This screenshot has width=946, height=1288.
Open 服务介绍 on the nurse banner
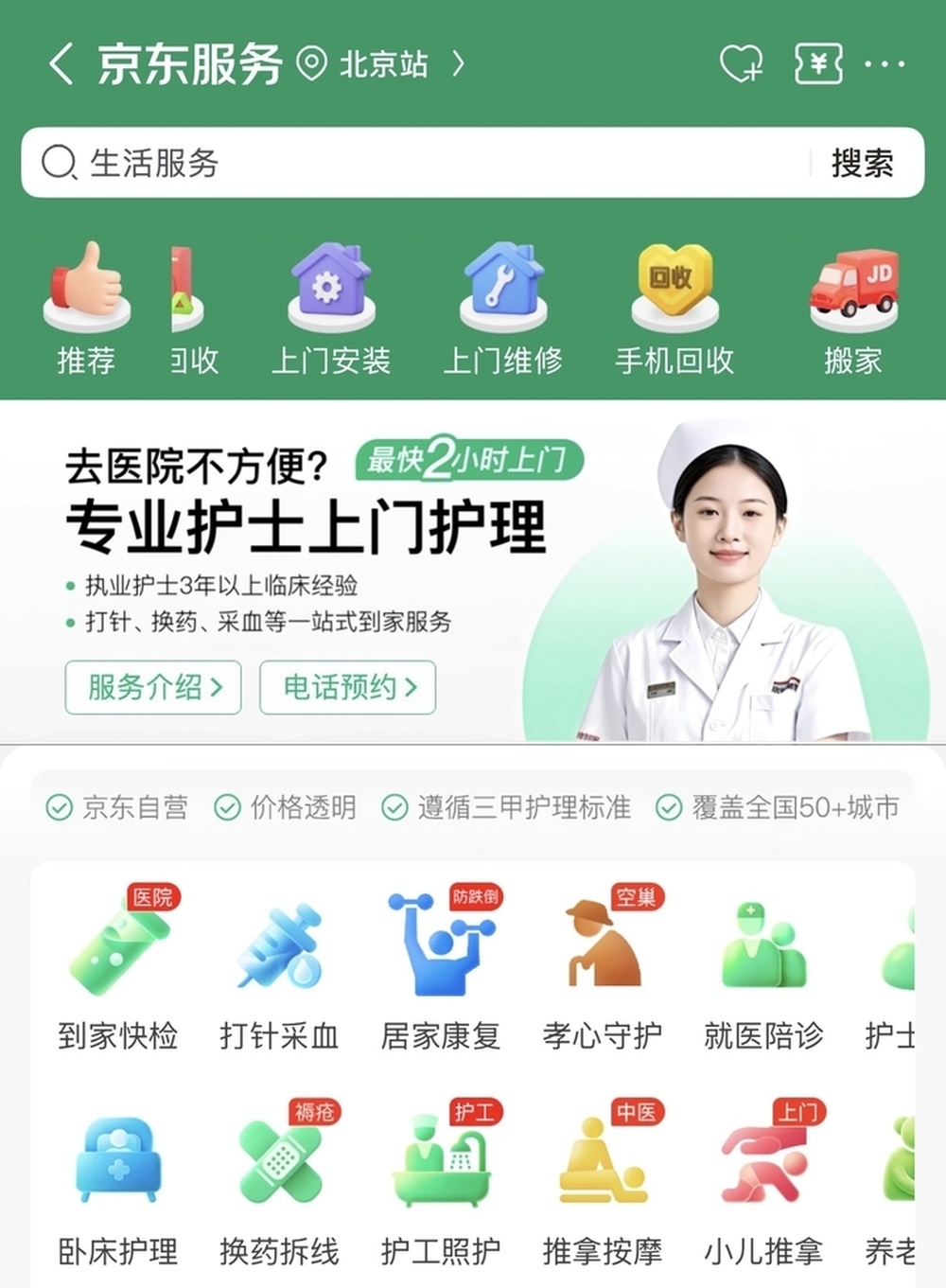[x=153, y=687]
